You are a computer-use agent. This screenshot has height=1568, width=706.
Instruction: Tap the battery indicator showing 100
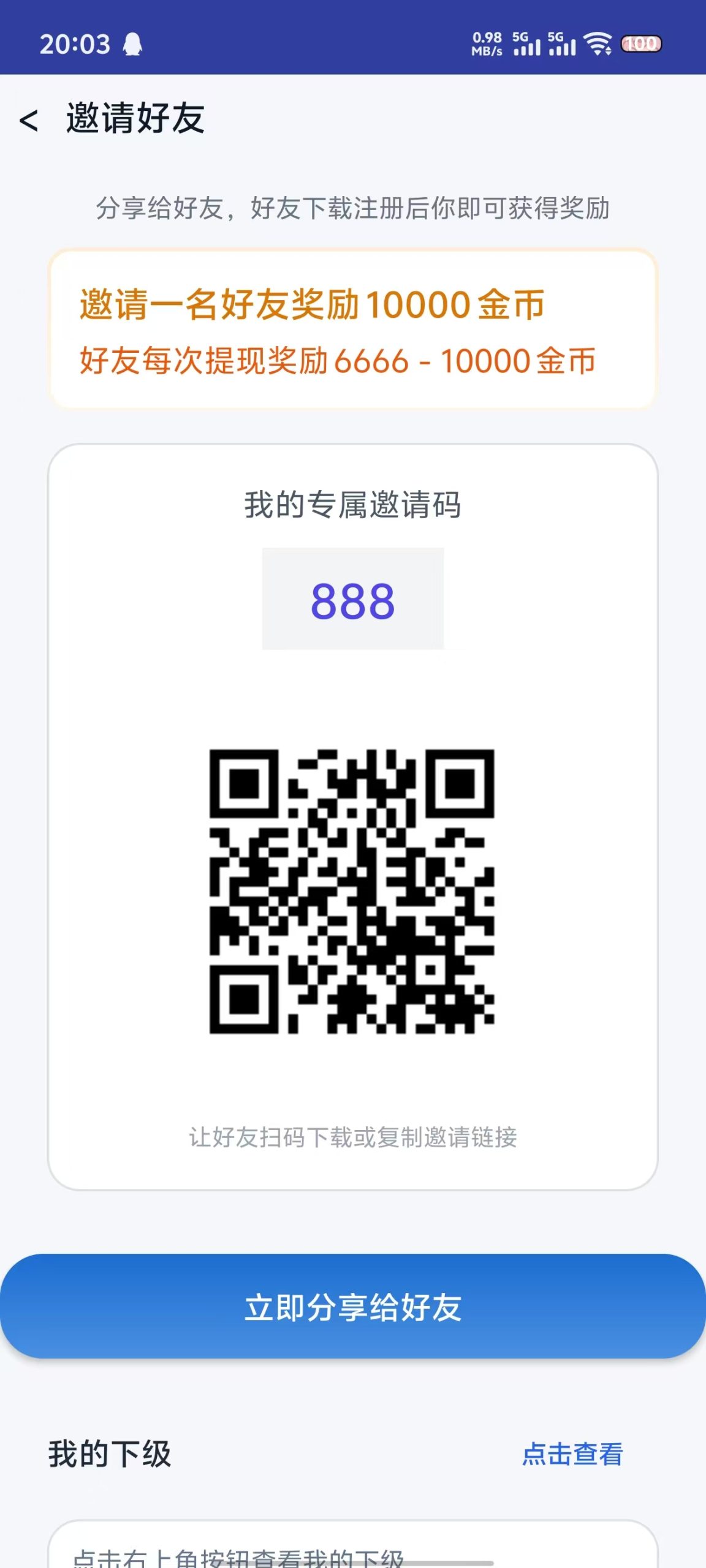(x=640, y=43)
